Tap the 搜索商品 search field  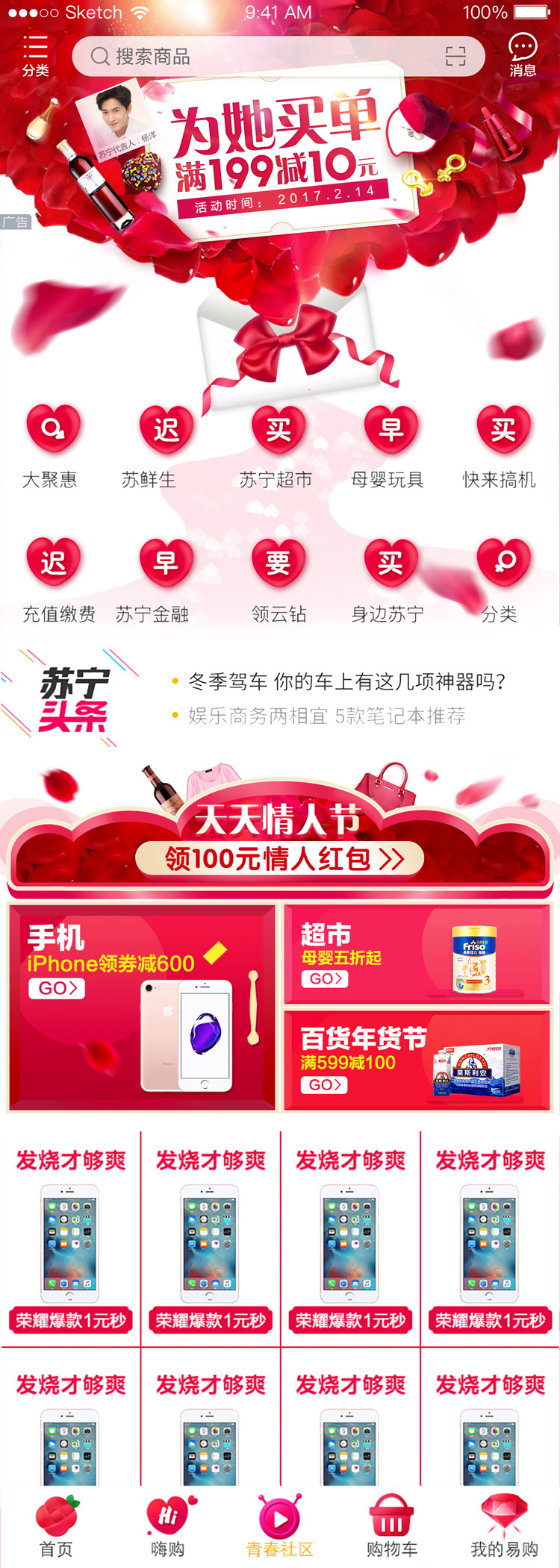(x=254, y=57)
